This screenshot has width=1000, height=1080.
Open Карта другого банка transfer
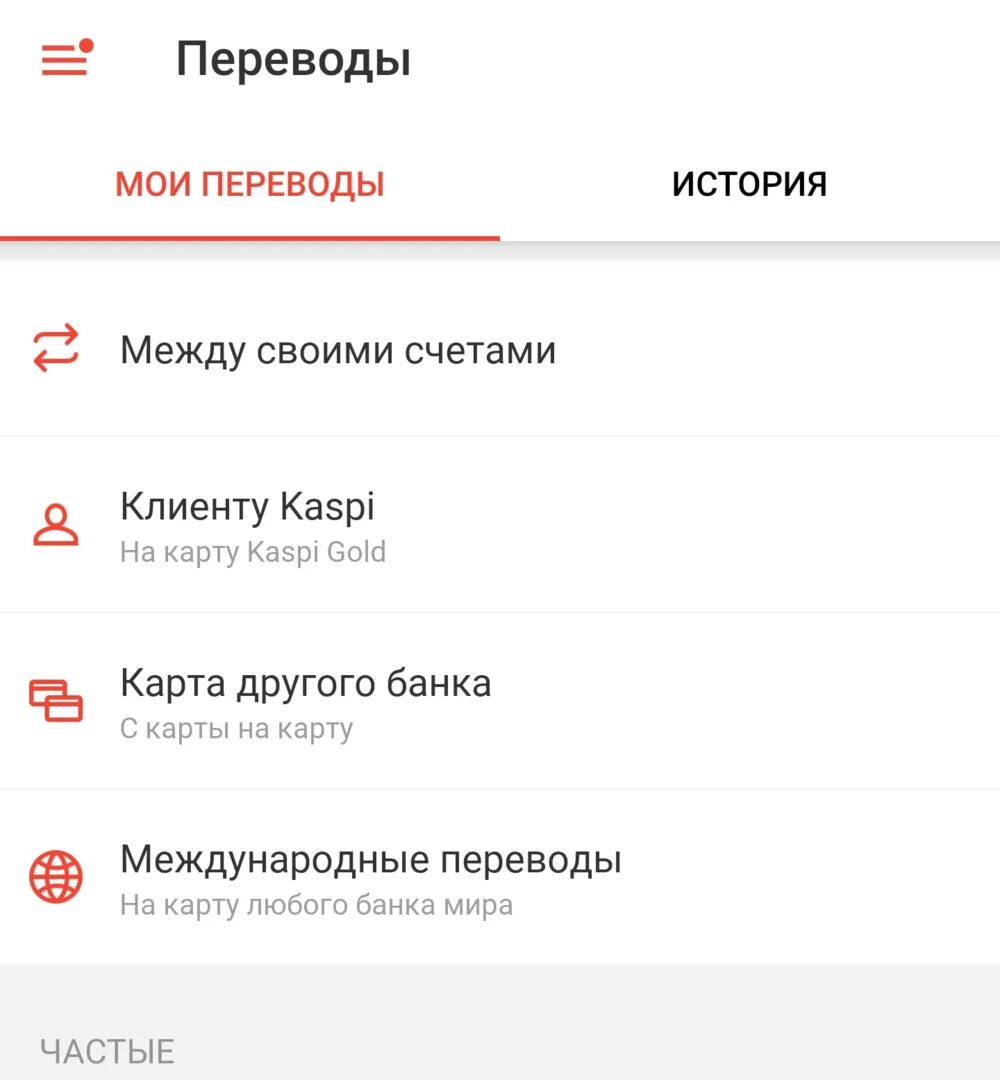[305, 701]
